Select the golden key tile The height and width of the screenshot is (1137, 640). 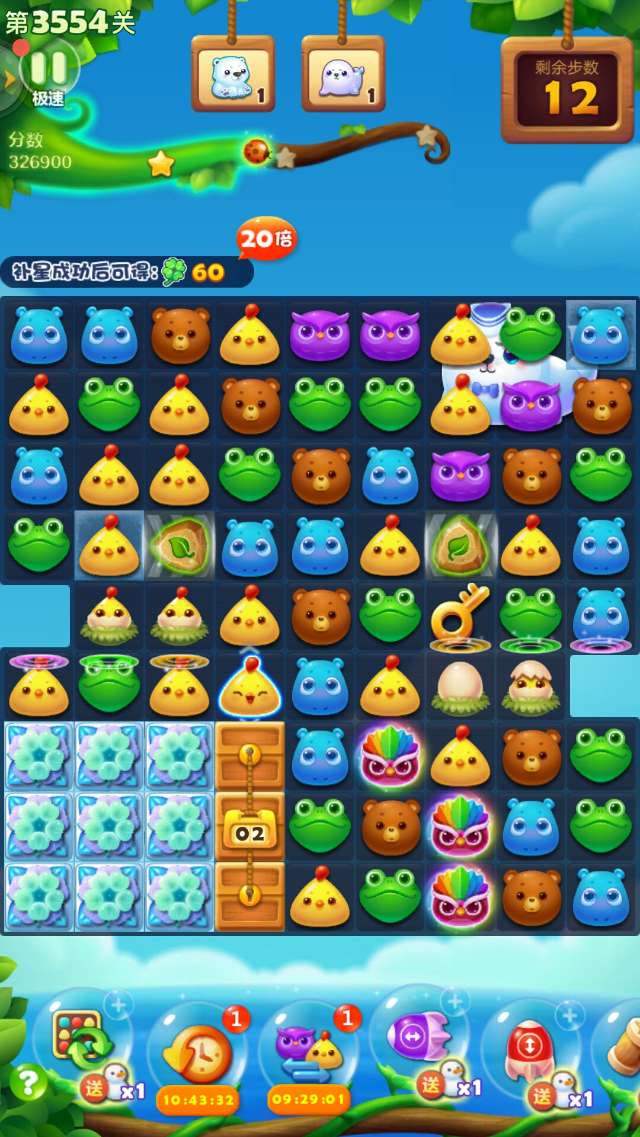tap(459, 613)
